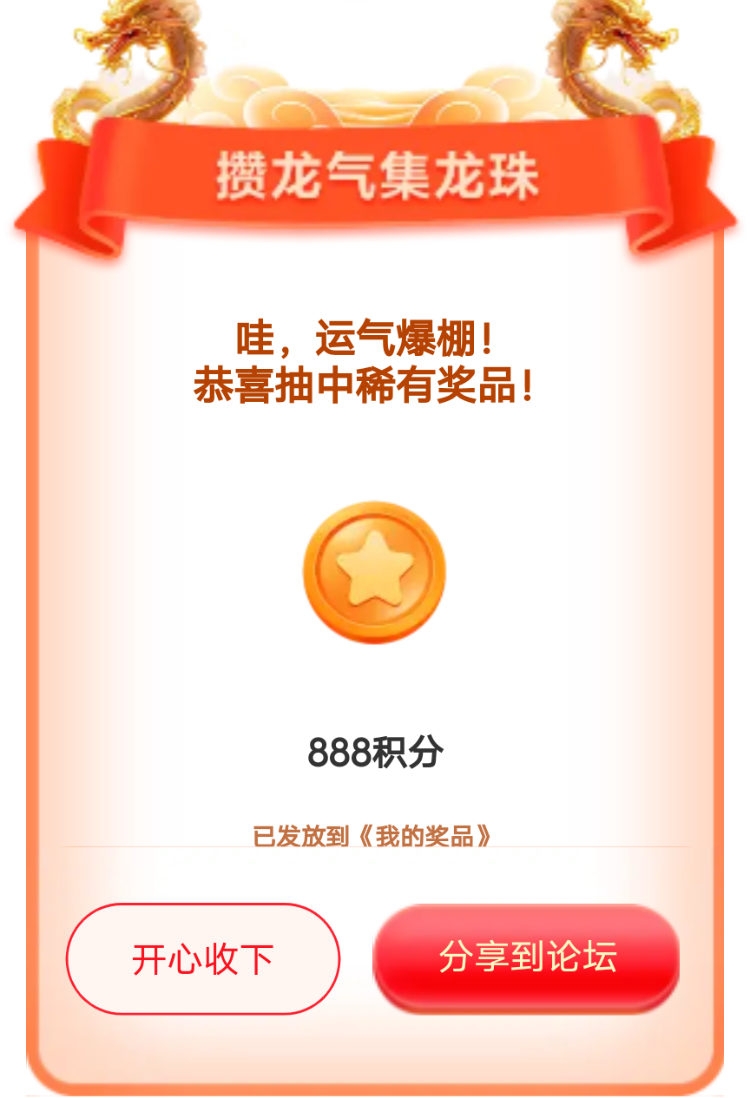Share the prize via 分享到论坛
Image resolution: width=750 pixels, height=1098 pixels.
coord(526,956)
